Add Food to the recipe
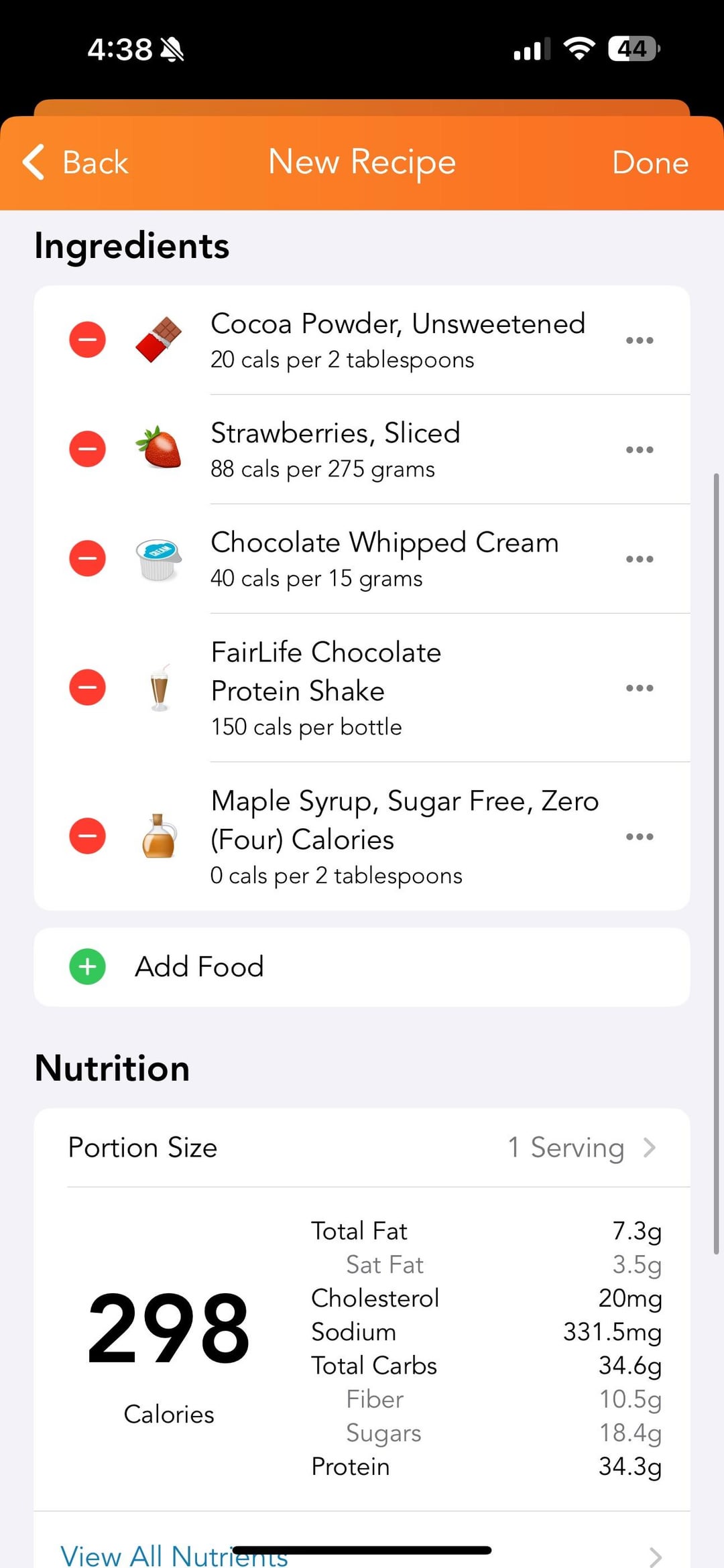The height and width of the screenshot is (1568, 724). (x=198, y=967)
